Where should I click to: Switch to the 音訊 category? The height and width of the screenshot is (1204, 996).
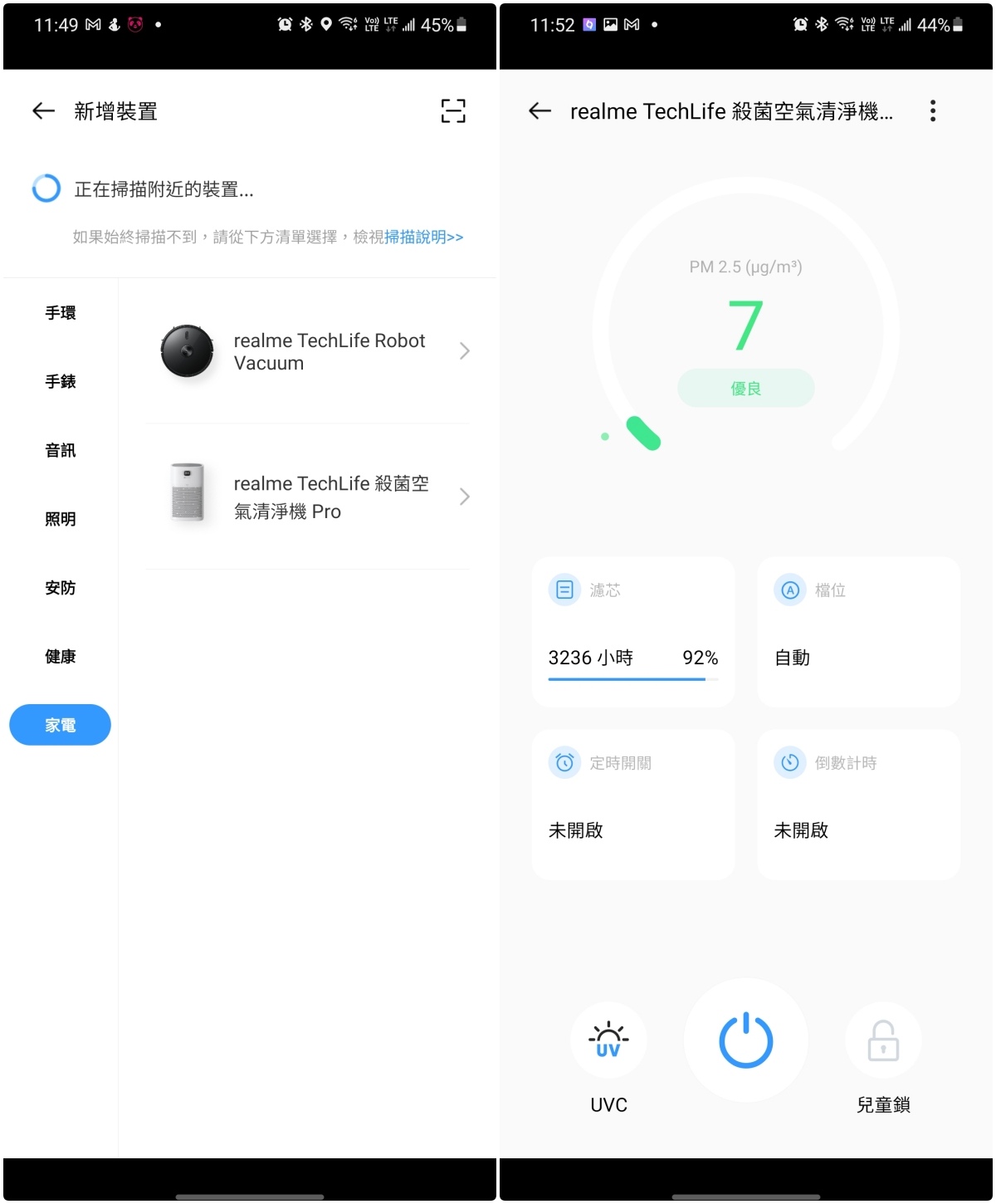pos(61,451)
